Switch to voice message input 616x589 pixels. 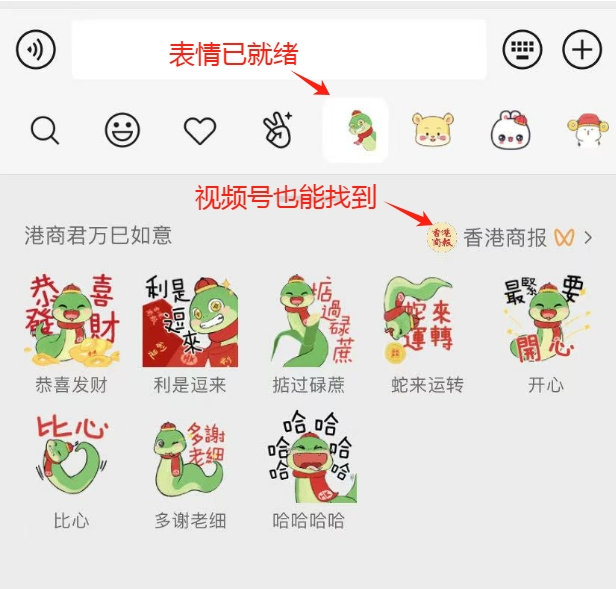click(37, 49)
